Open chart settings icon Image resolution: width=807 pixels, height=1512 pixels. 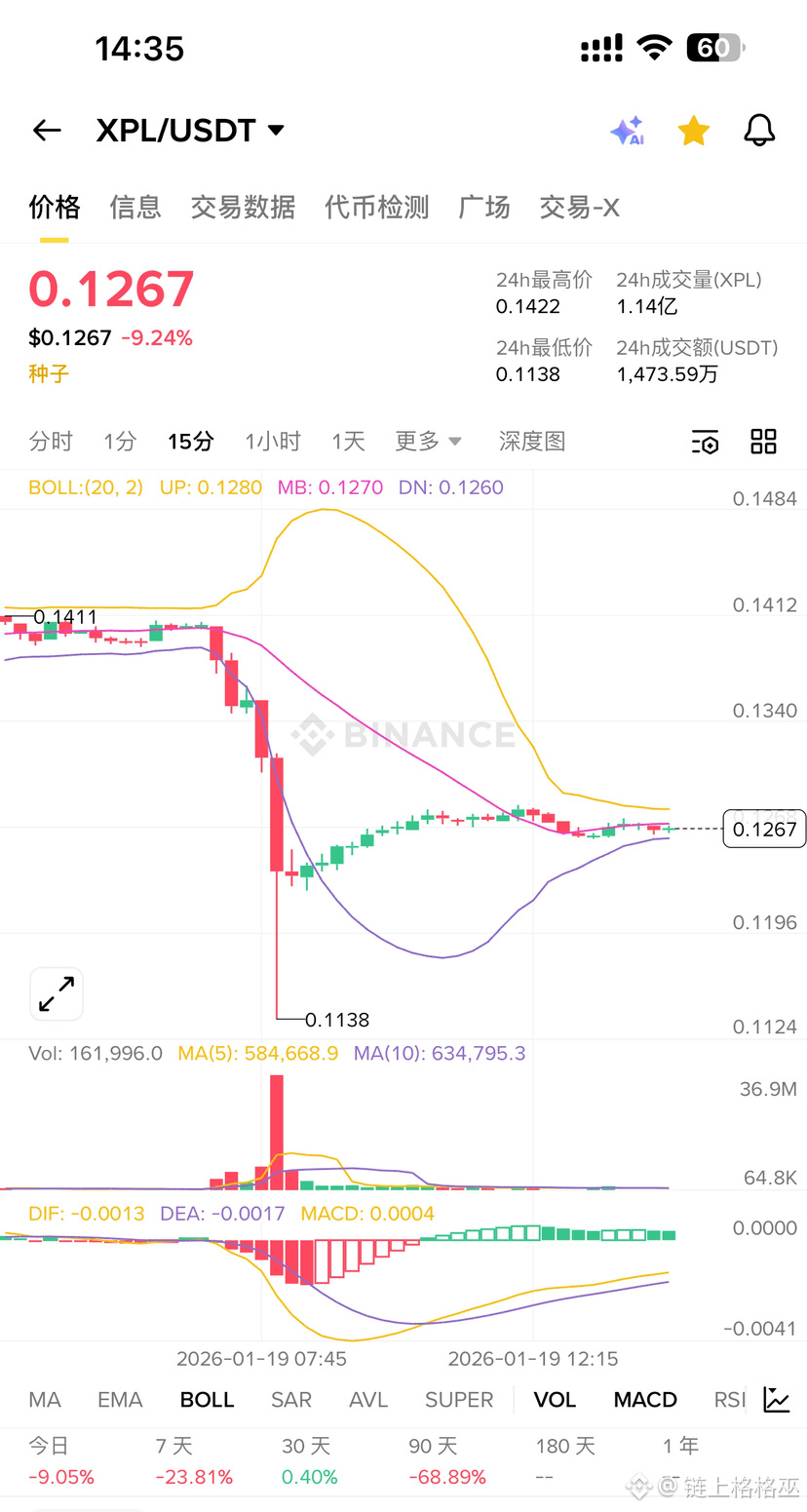pyautogui.click(x=705, y=442)
